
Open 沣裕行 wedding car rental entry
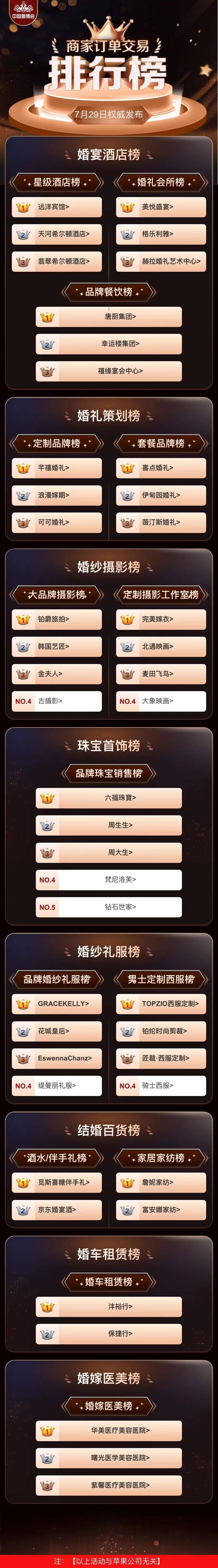point(109,1306)
